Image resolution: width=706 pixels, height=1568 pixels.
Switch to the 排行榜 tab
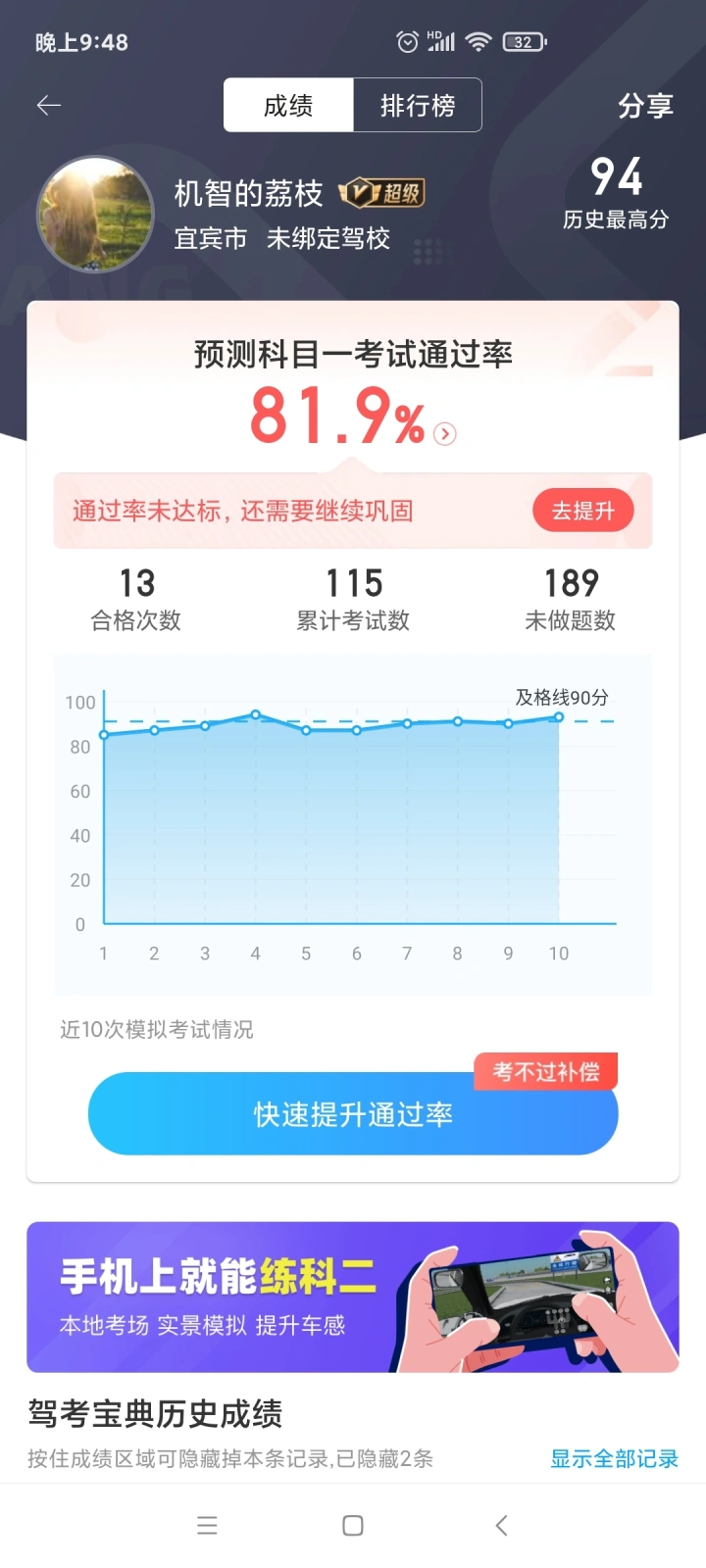(418, 106)
